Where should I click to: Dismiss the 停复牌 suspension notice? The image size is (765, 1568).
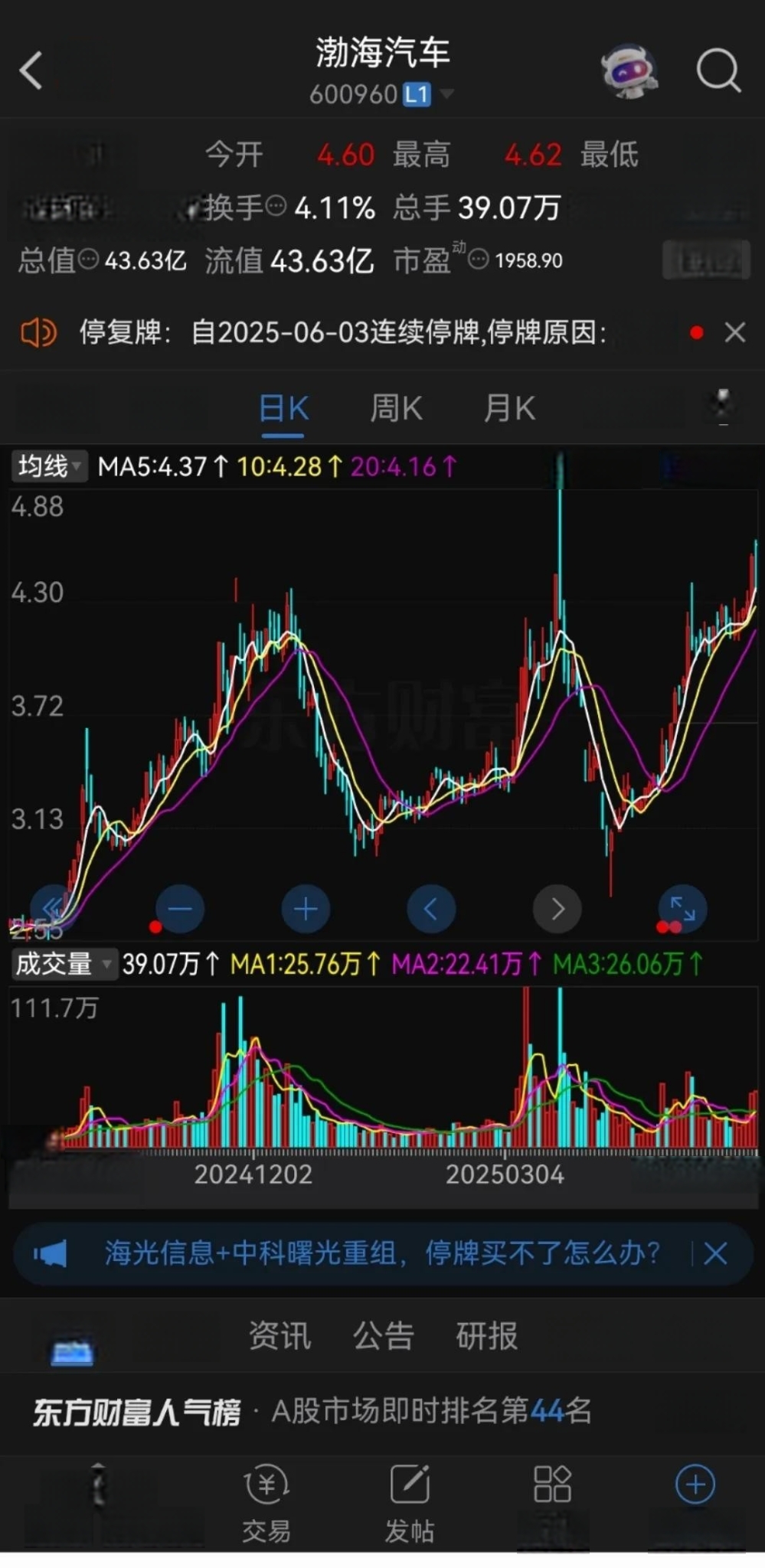(x=735, y=332)
